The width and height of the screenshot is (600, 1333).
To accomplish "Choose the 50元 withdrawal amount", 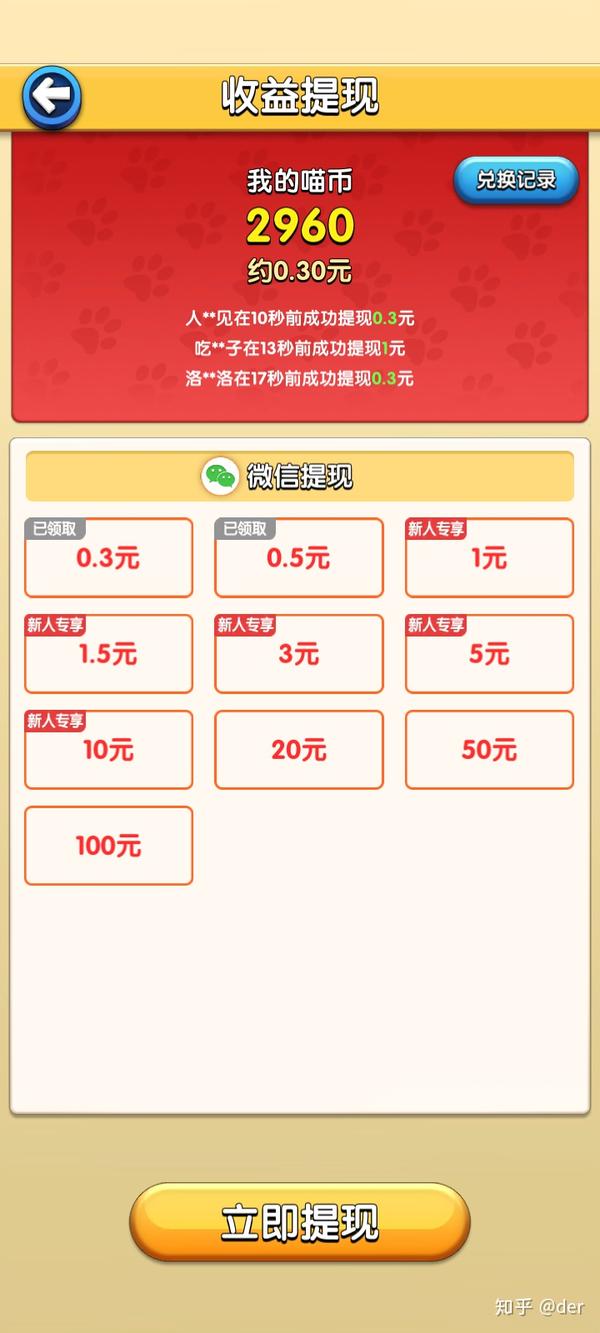I will 489,750.
